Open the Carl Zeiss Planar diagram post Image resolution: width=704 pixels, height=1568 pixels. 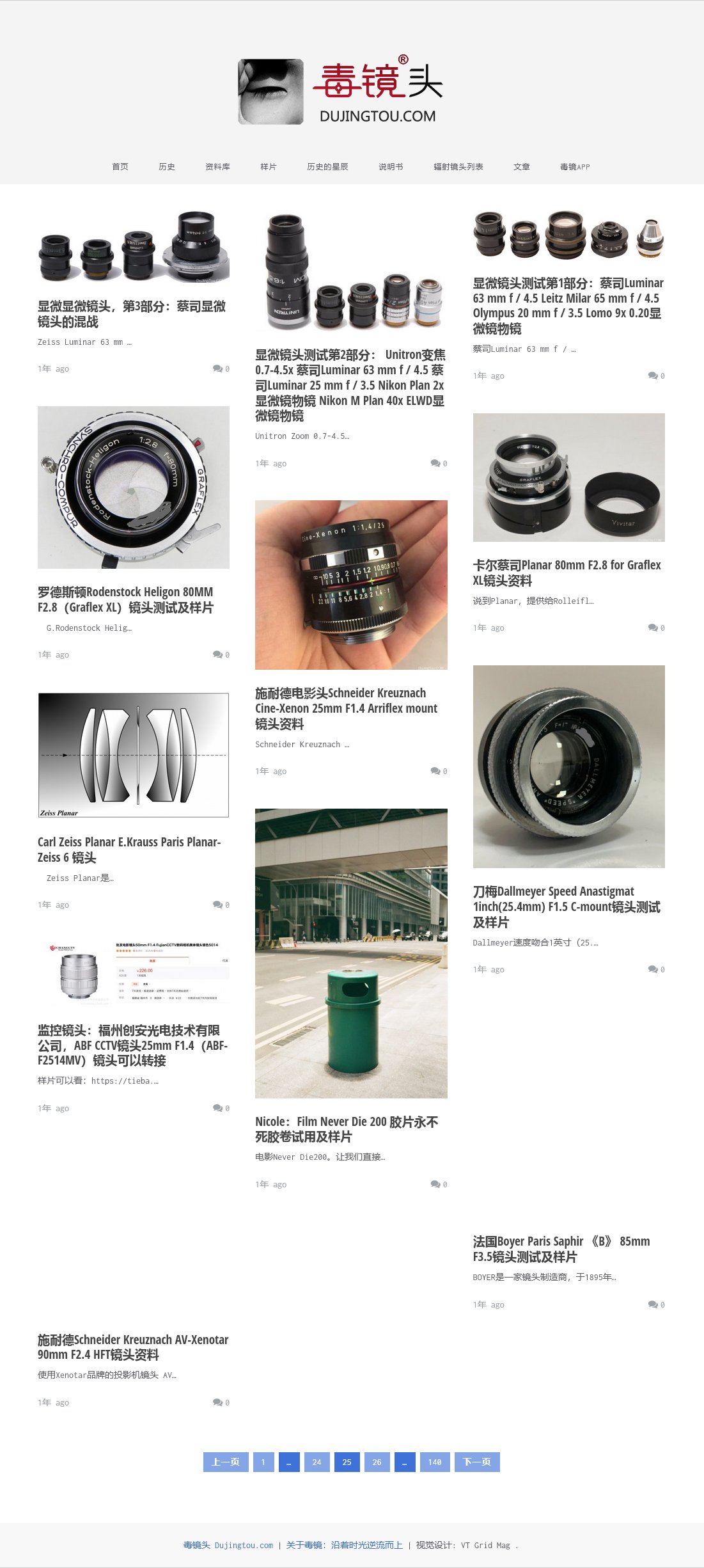click(129, 850)
